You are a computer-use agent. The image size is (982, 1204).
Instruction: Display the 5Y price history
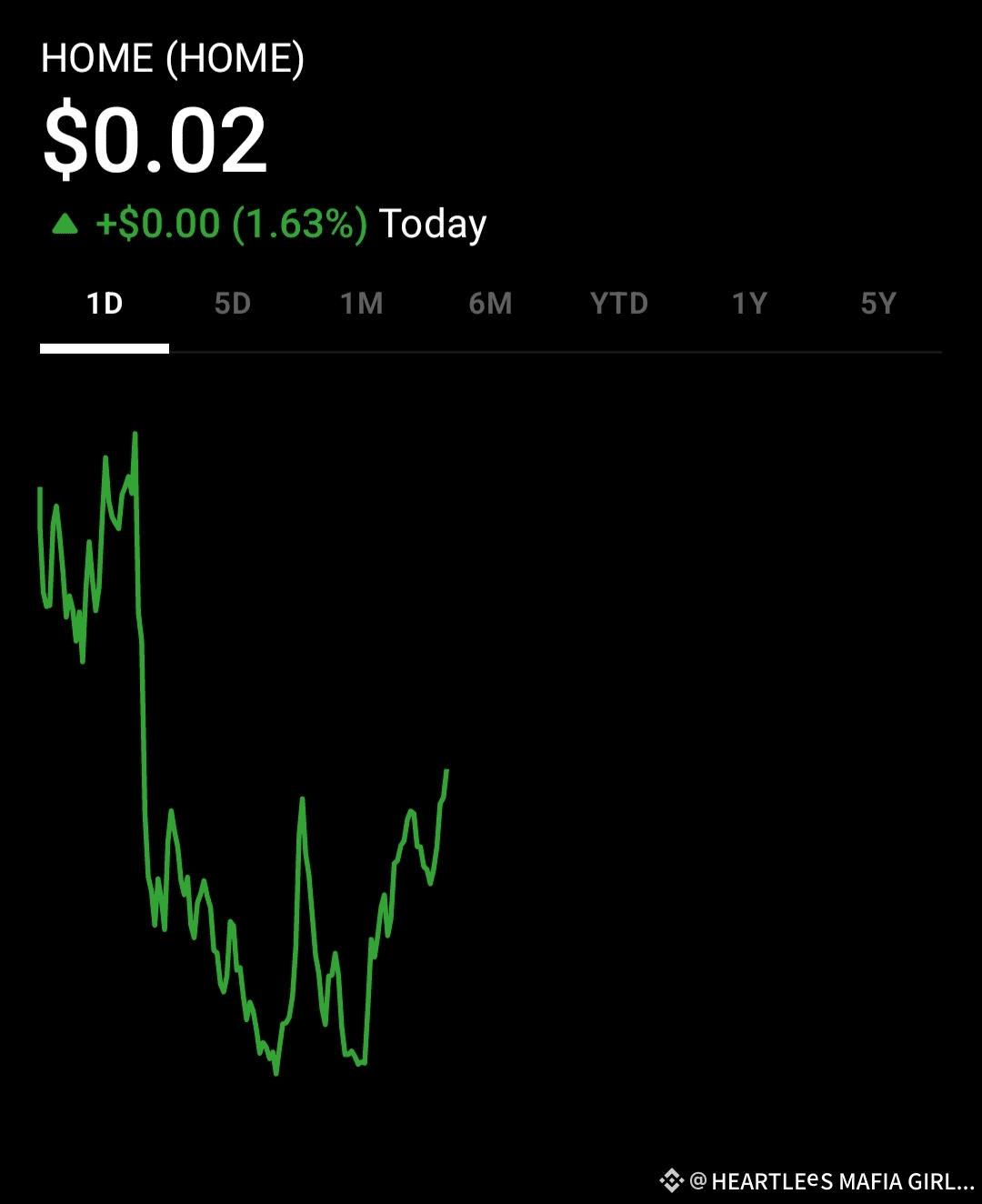click(878, 304)
